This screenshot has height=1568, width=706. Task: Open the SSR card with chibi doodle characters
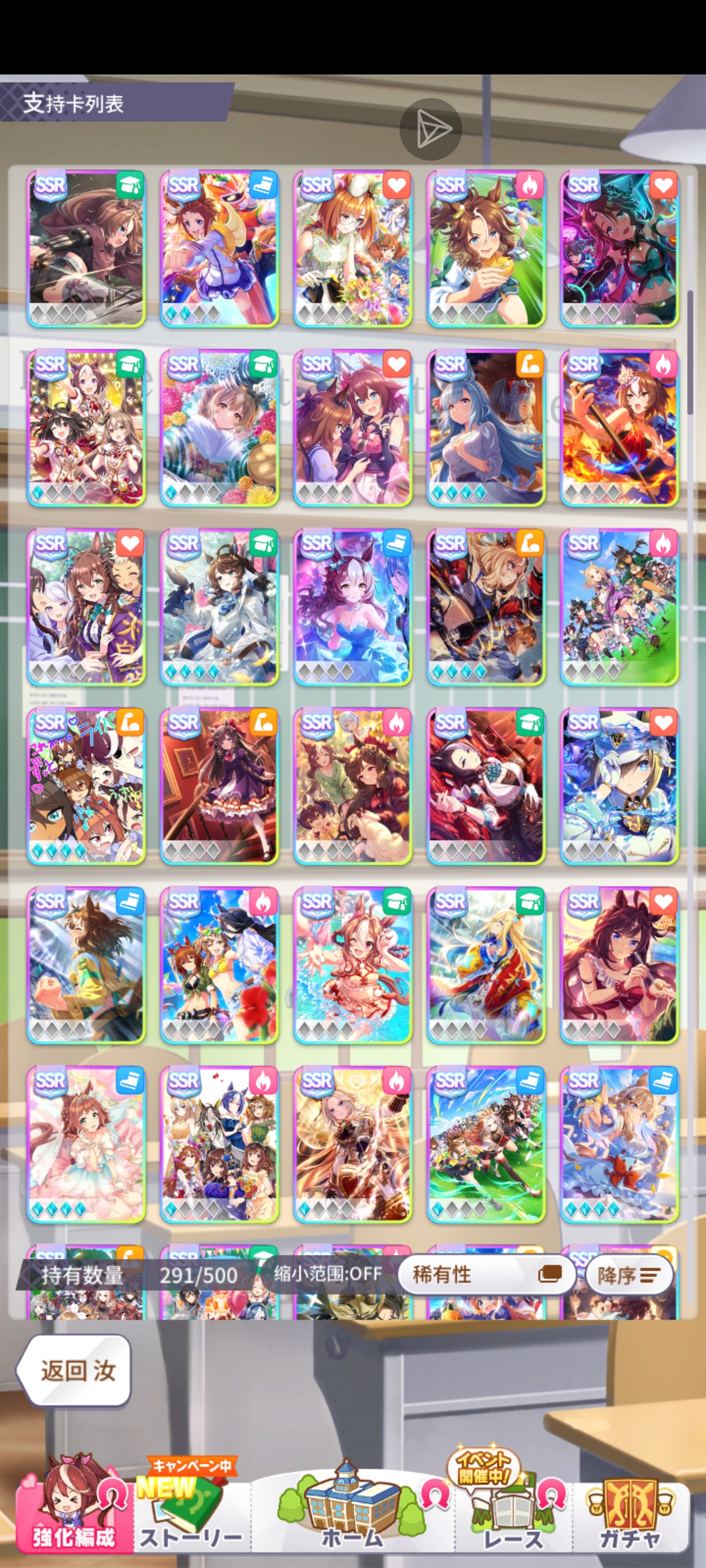[86, 786]
